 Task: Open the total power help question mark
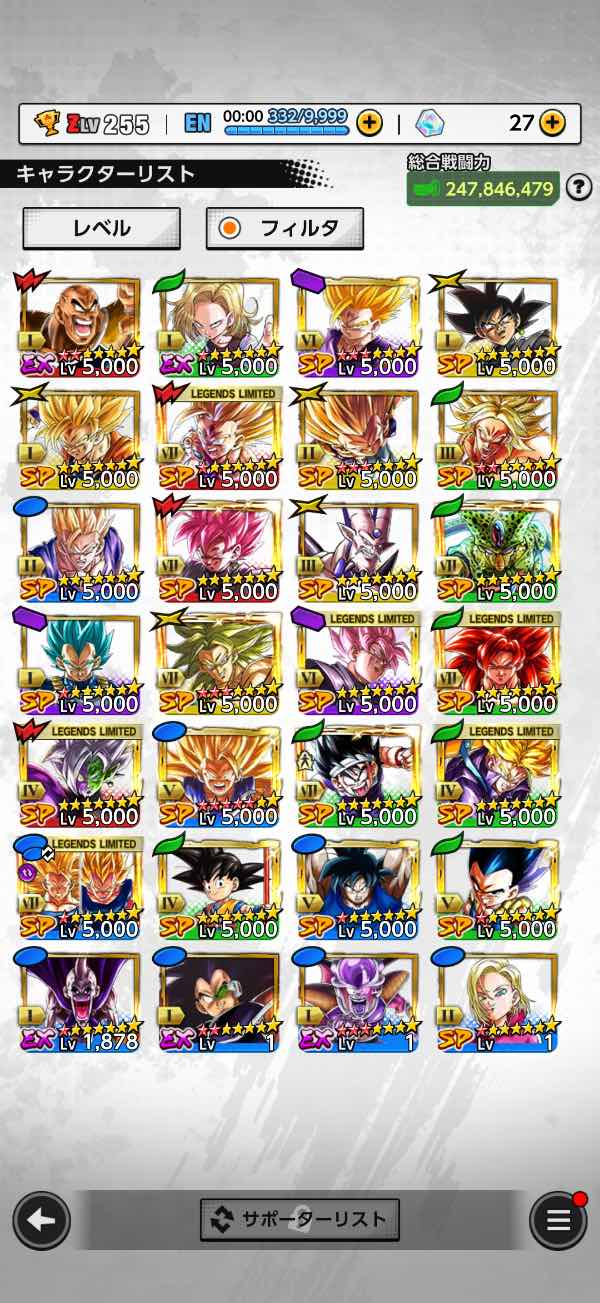click(577, 187)
